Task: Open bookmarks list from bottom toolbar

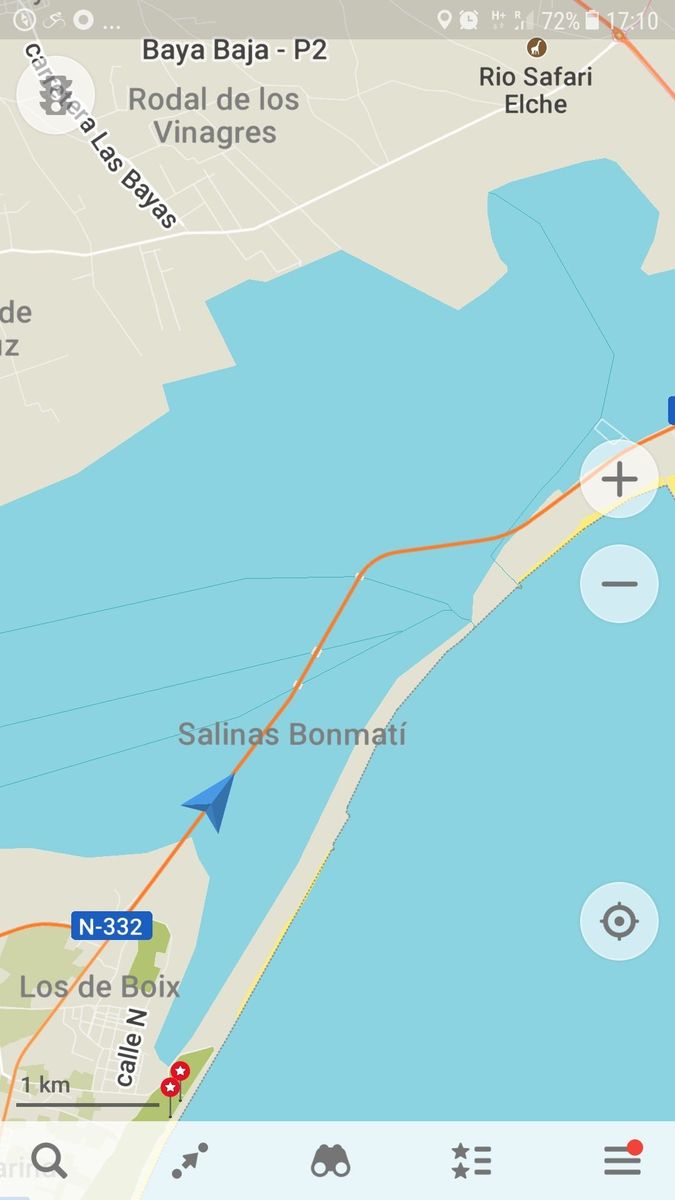Action: [x=471, y=1162]
